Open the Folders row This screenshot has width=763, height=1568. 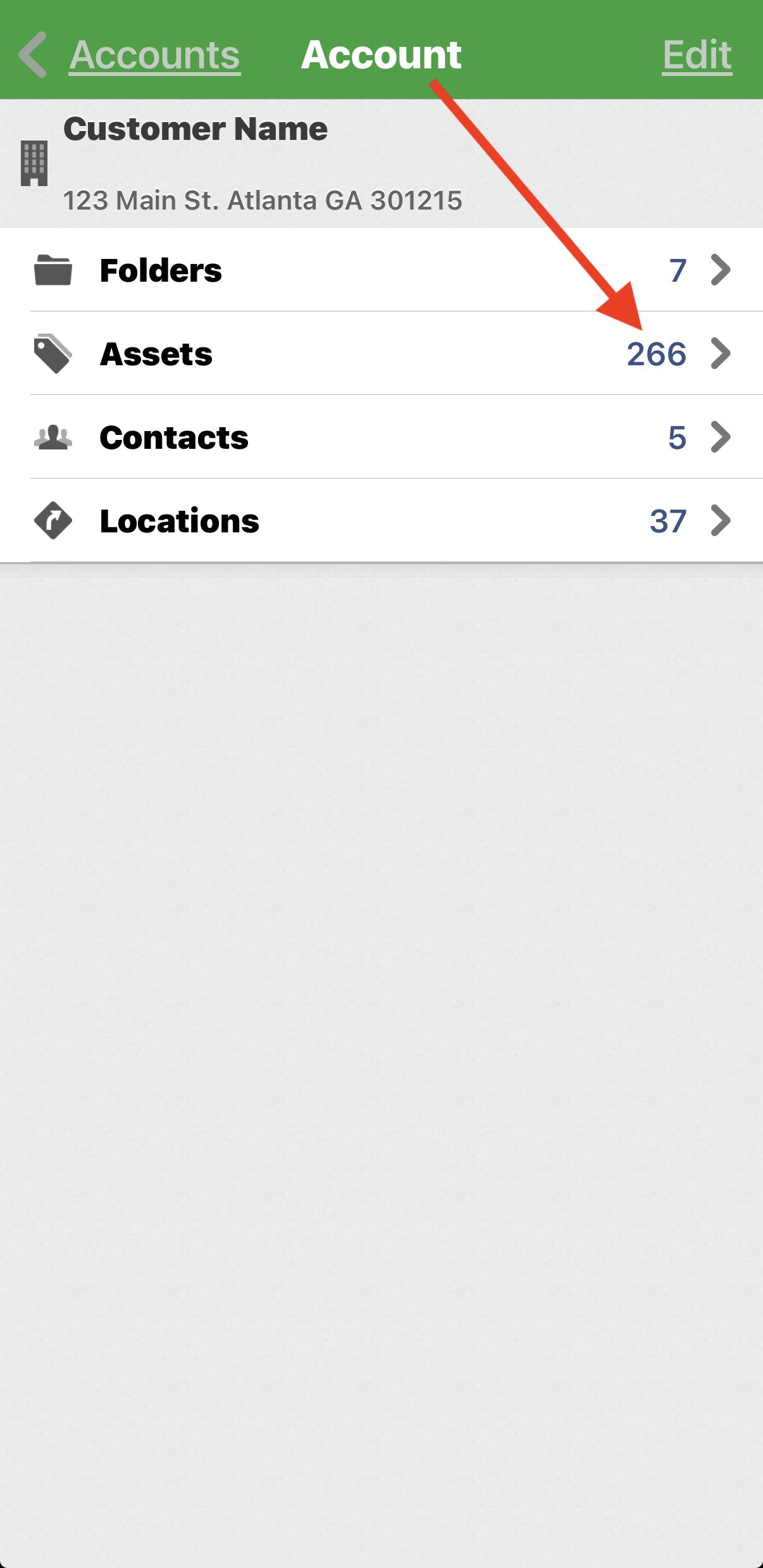click(x=381, y=270)
